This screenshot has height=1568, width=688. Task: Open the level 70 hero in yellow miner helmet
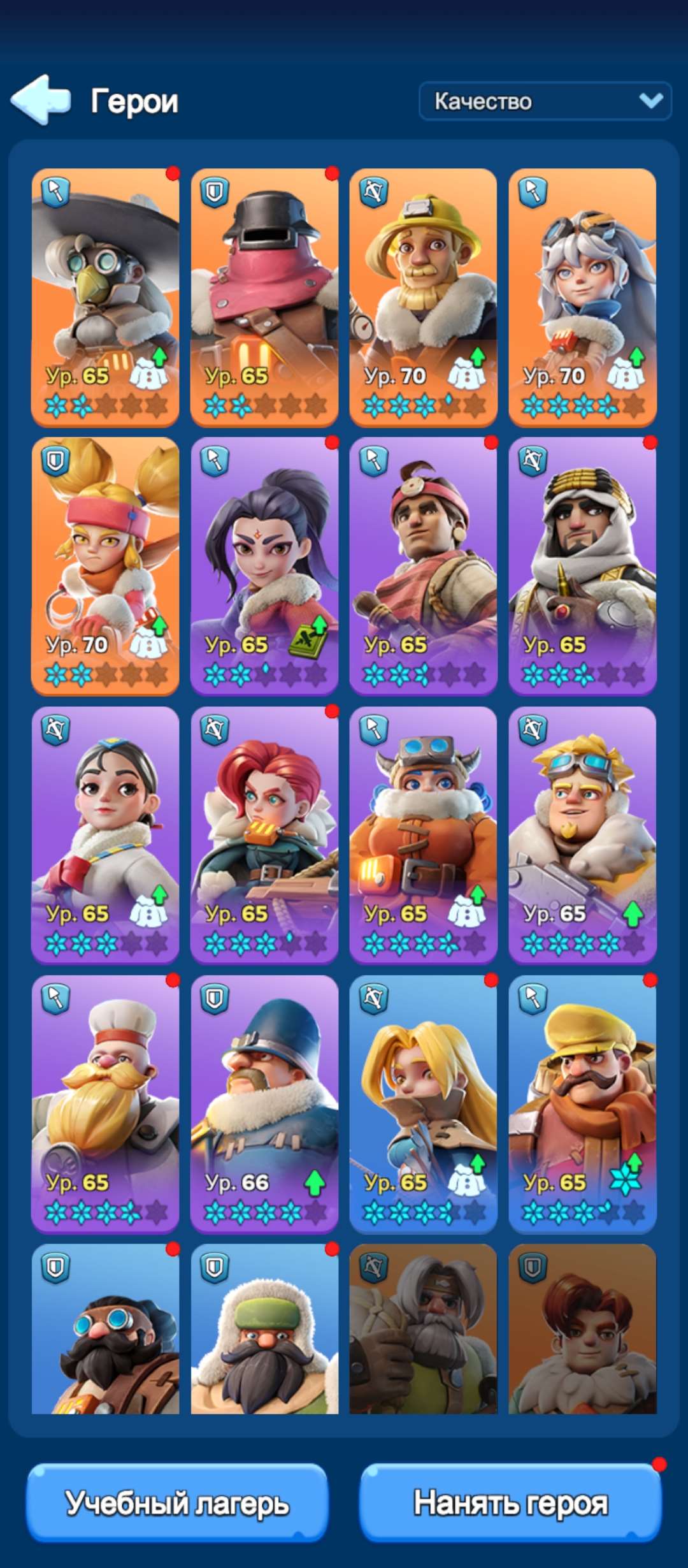(x=424, y=297)
